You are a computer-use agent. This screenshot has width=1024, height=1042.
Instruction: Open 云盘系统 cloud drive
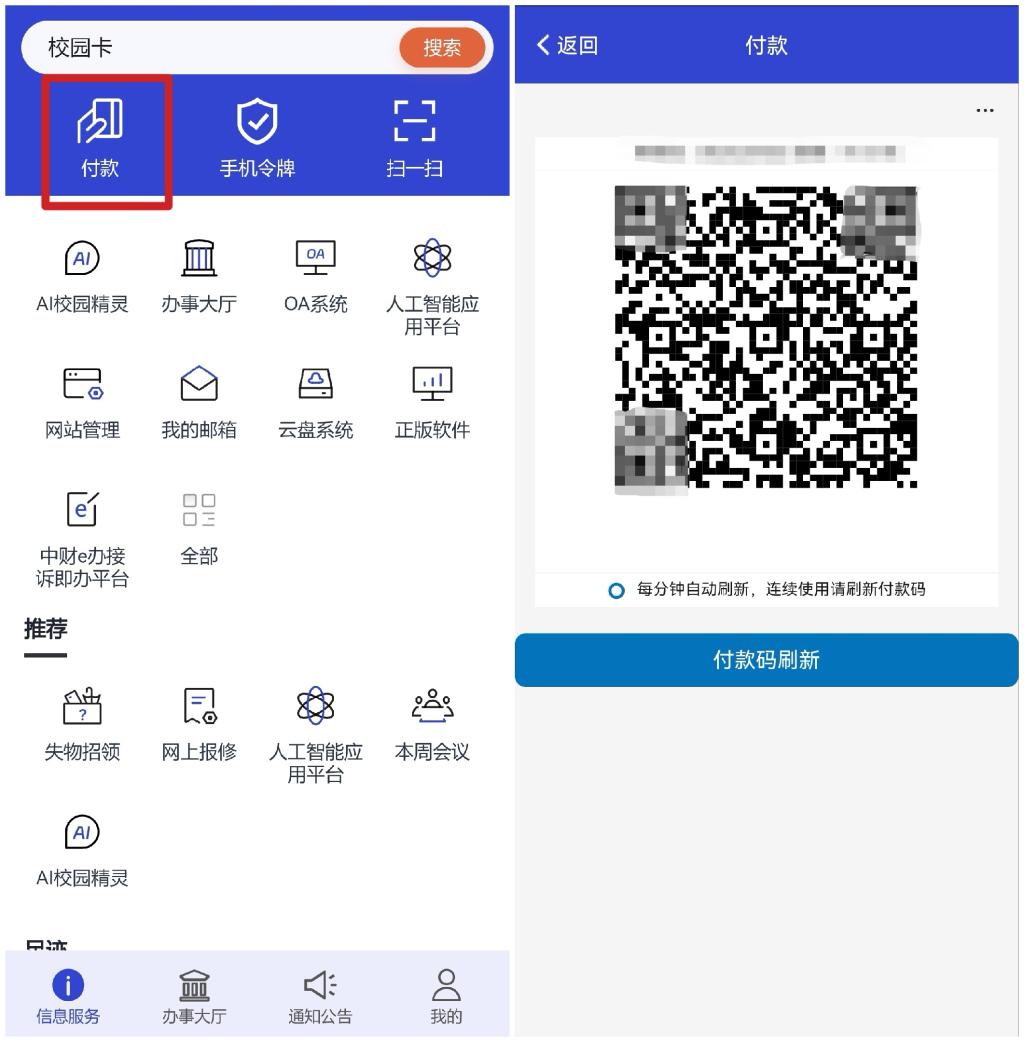[x=316, y=403]
